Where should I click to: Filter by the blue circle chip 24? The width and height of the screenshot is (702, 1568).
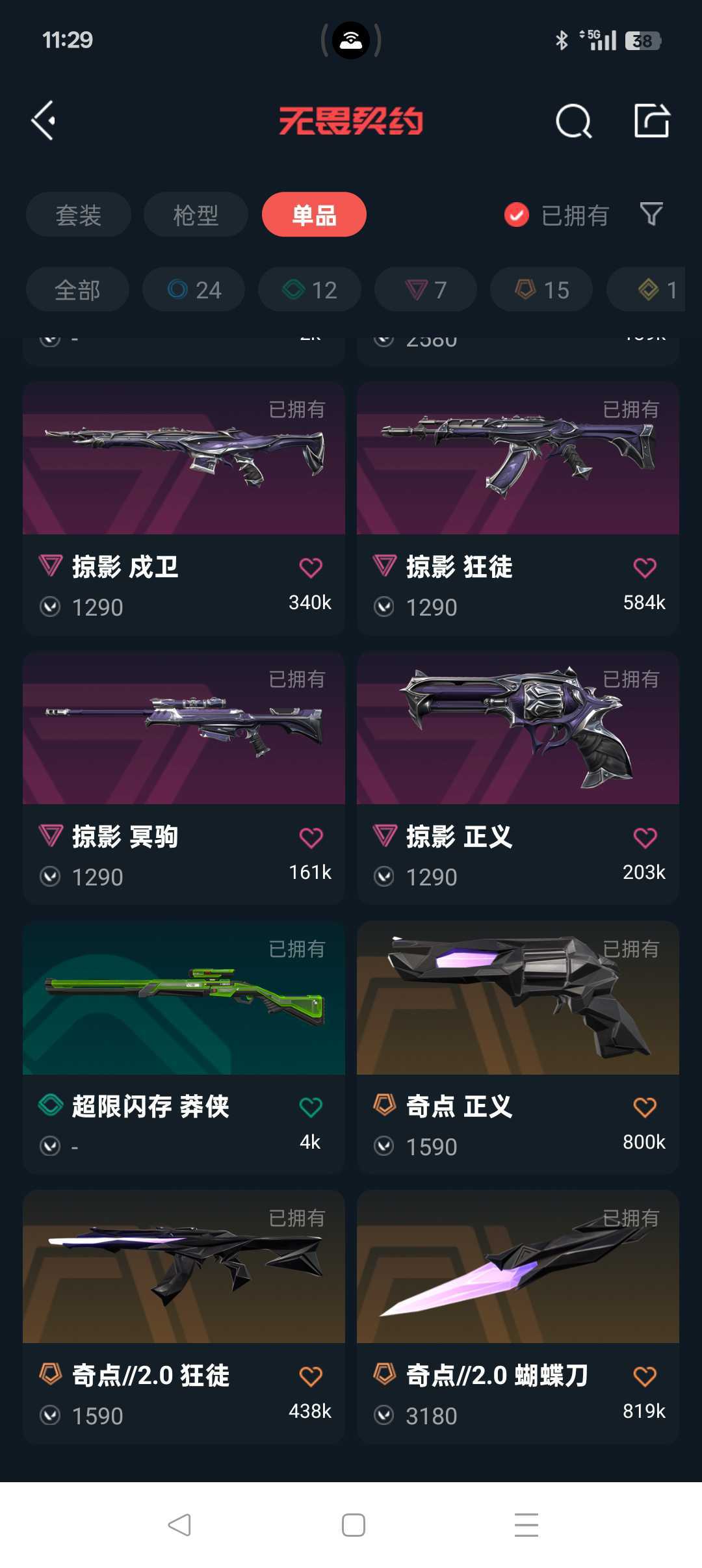point(194,290)
